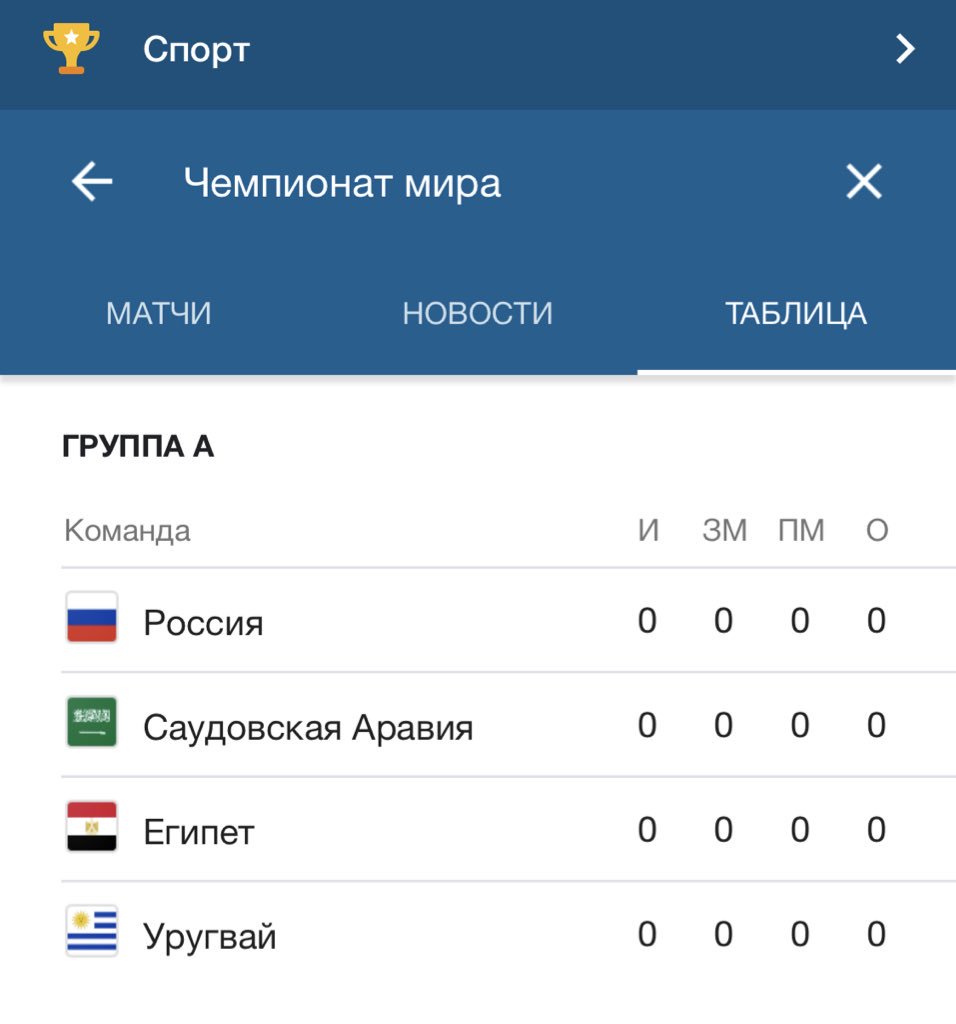Sort by the О points column header
Screen dimensions: 956x1024
coord(877,530)
